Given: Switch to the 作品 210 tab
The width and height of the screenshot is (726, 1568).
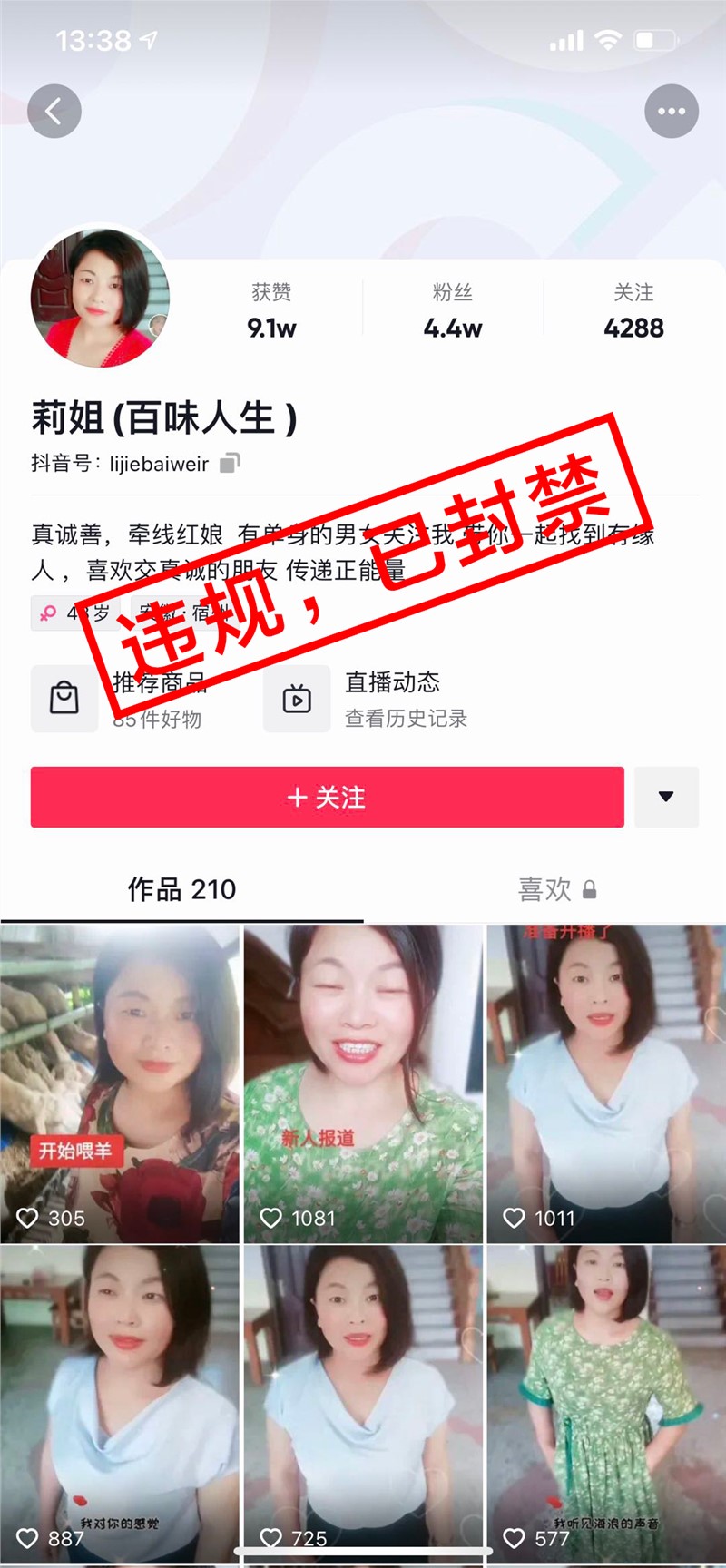Looking at the screenshot, I should tap(181, 889).
